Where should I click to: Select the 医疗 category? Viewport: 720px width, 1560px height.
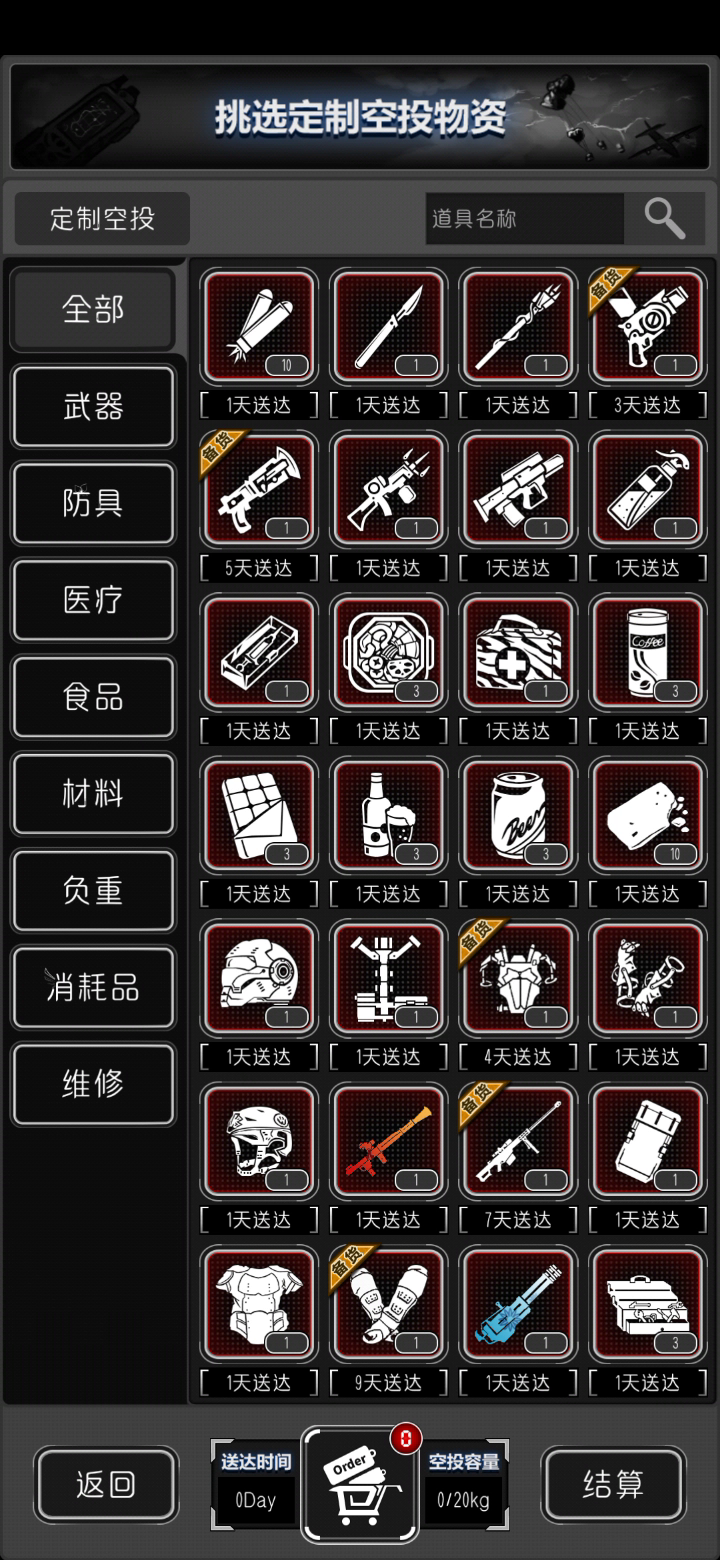93,600
